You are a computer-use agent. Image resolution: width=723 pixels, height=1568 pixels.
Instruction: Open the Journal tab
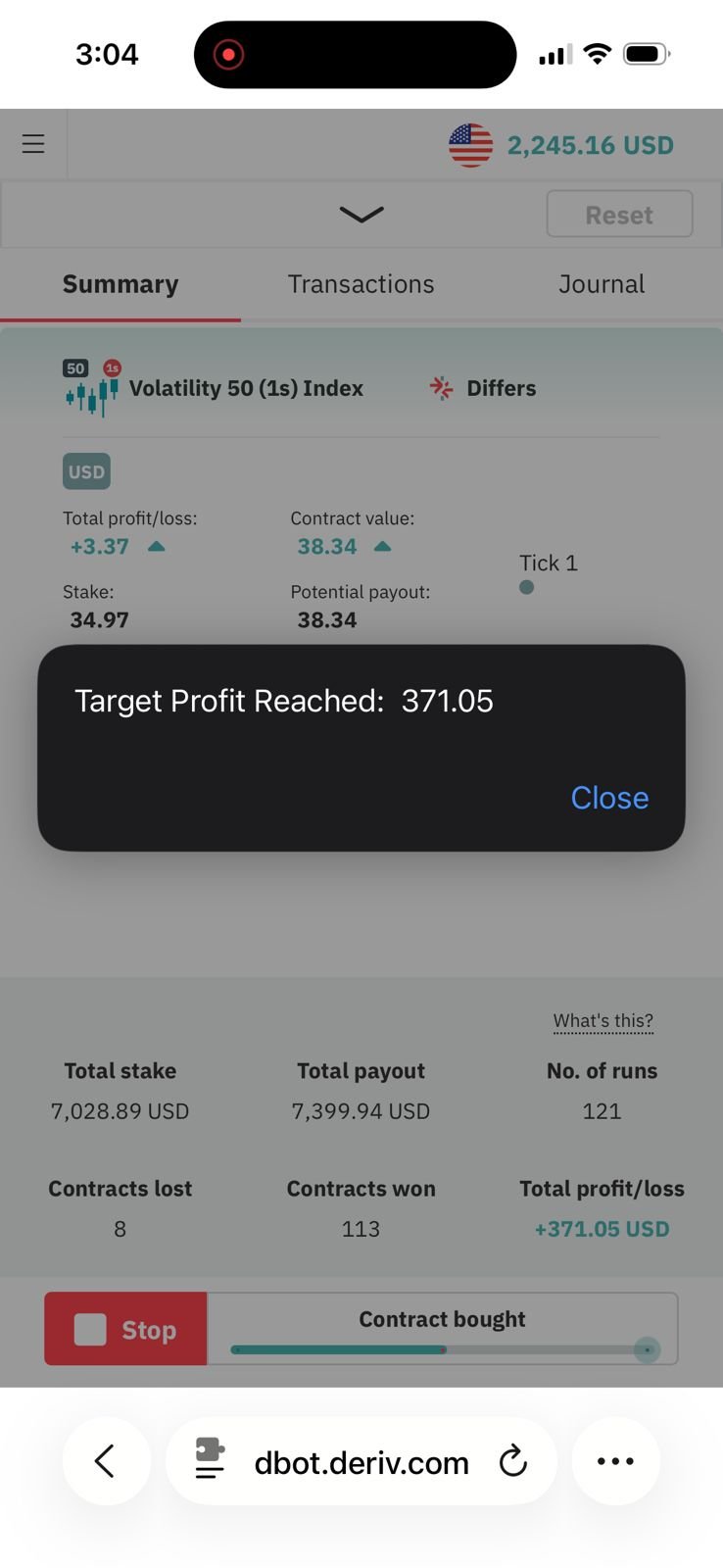602,284
